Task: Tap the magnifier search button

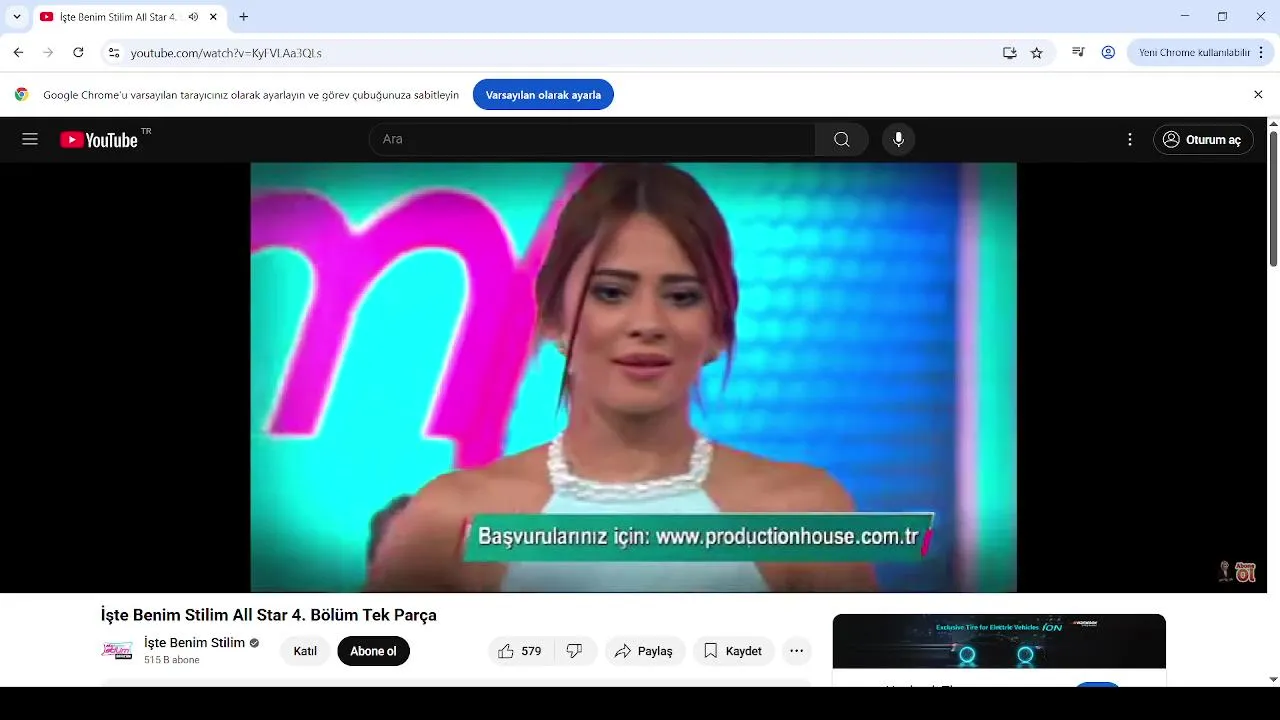Action: coord(842,139)
